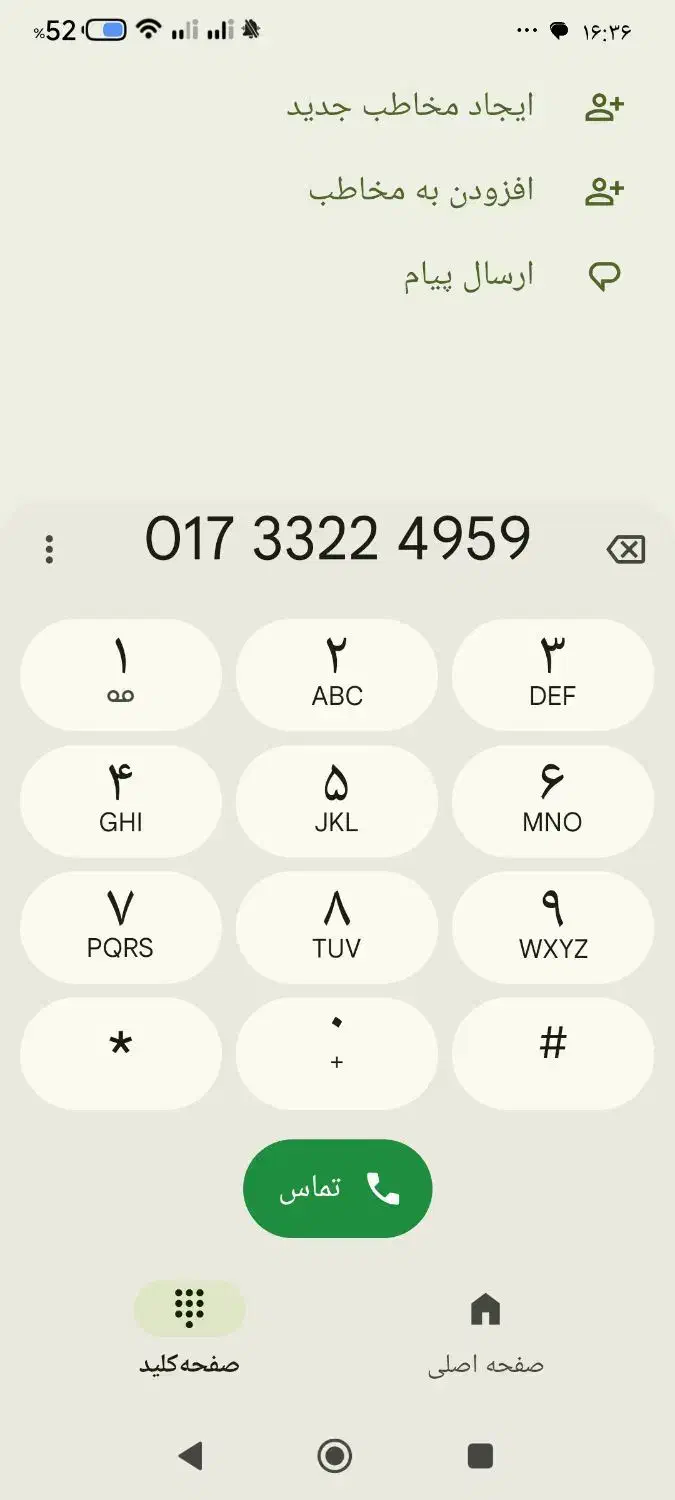Tap the hash (#) key
675x1500 pixels.
tap(553, 1053)
